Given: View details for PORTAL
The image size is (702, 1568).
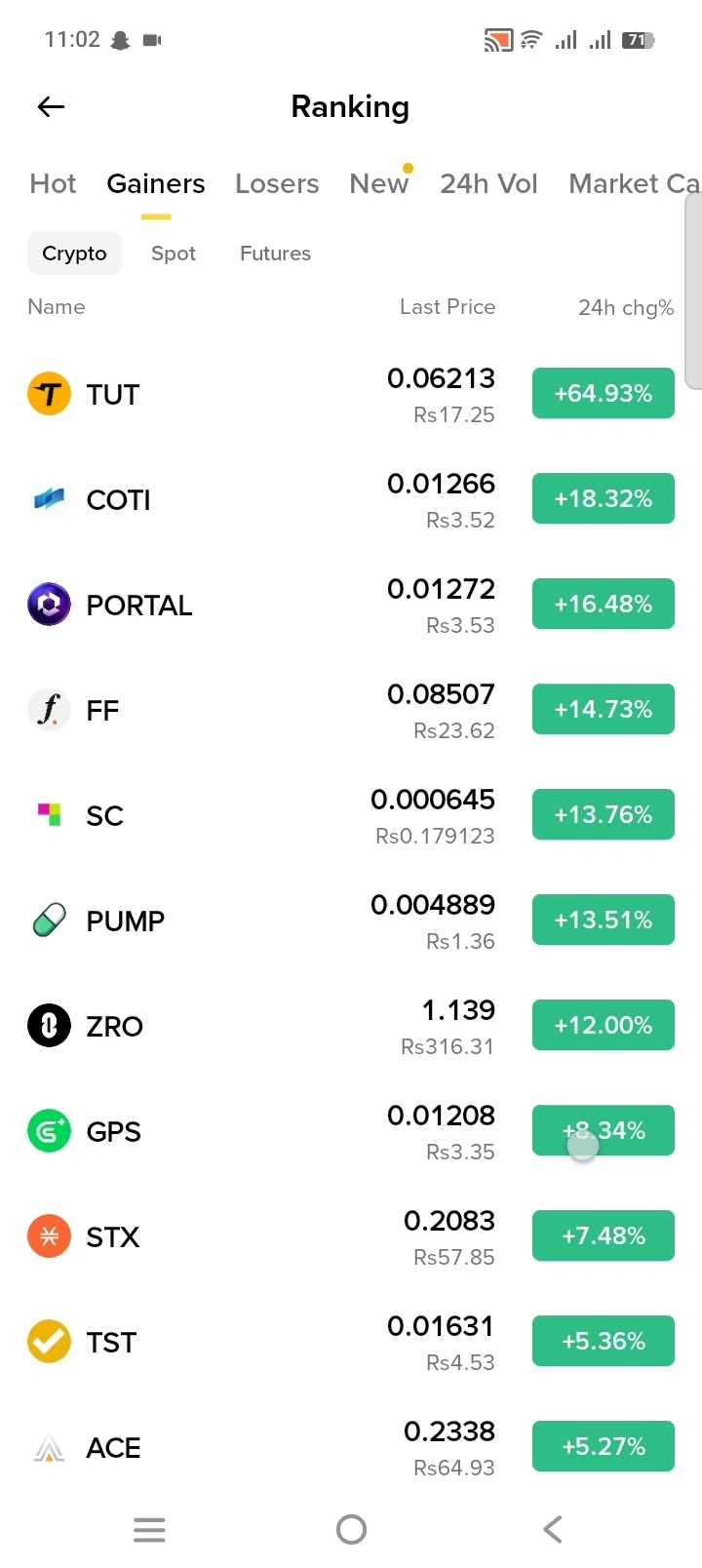Looking at the screenshot, I should pyautogui.click(x=351, y=605).
